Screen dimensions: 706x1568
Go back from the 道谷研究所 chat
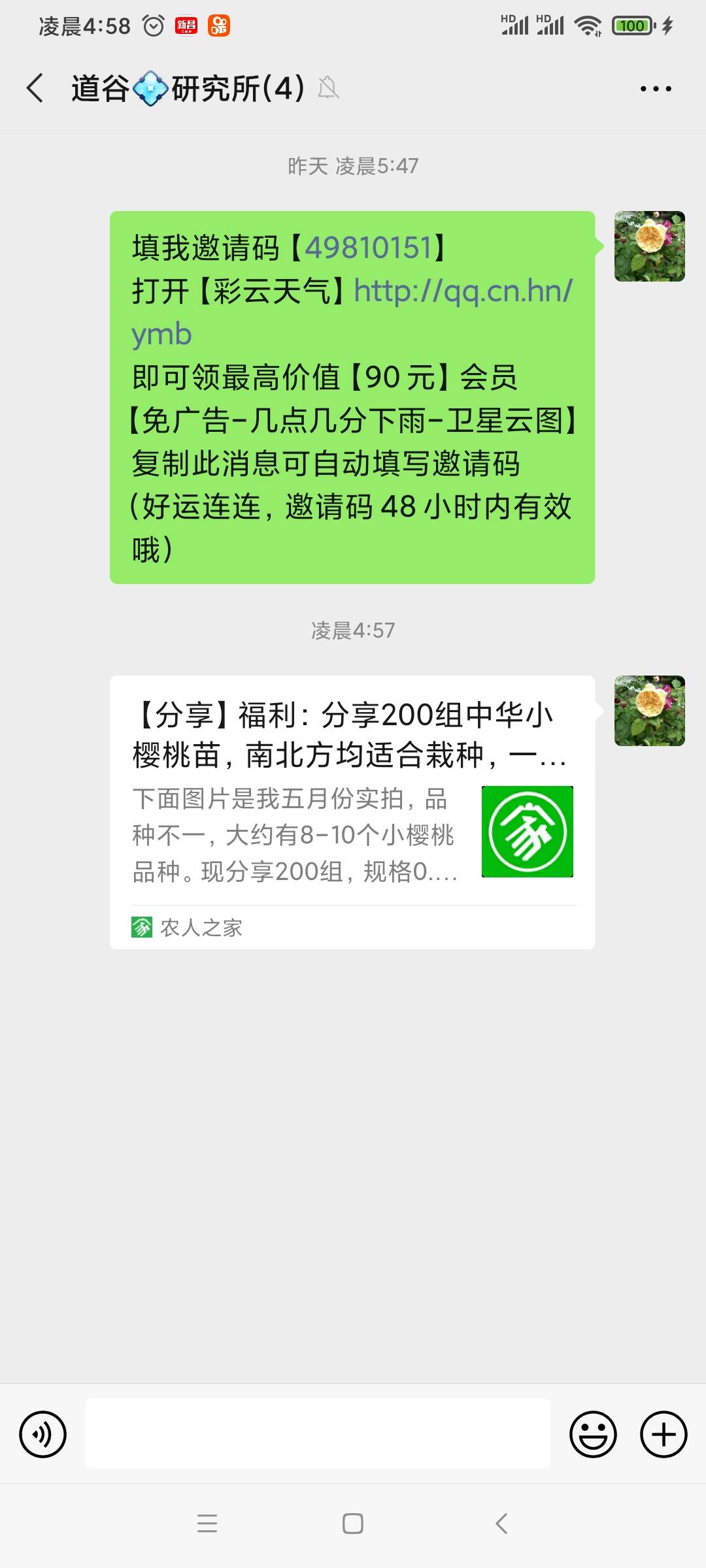click(x=35, y=88)
